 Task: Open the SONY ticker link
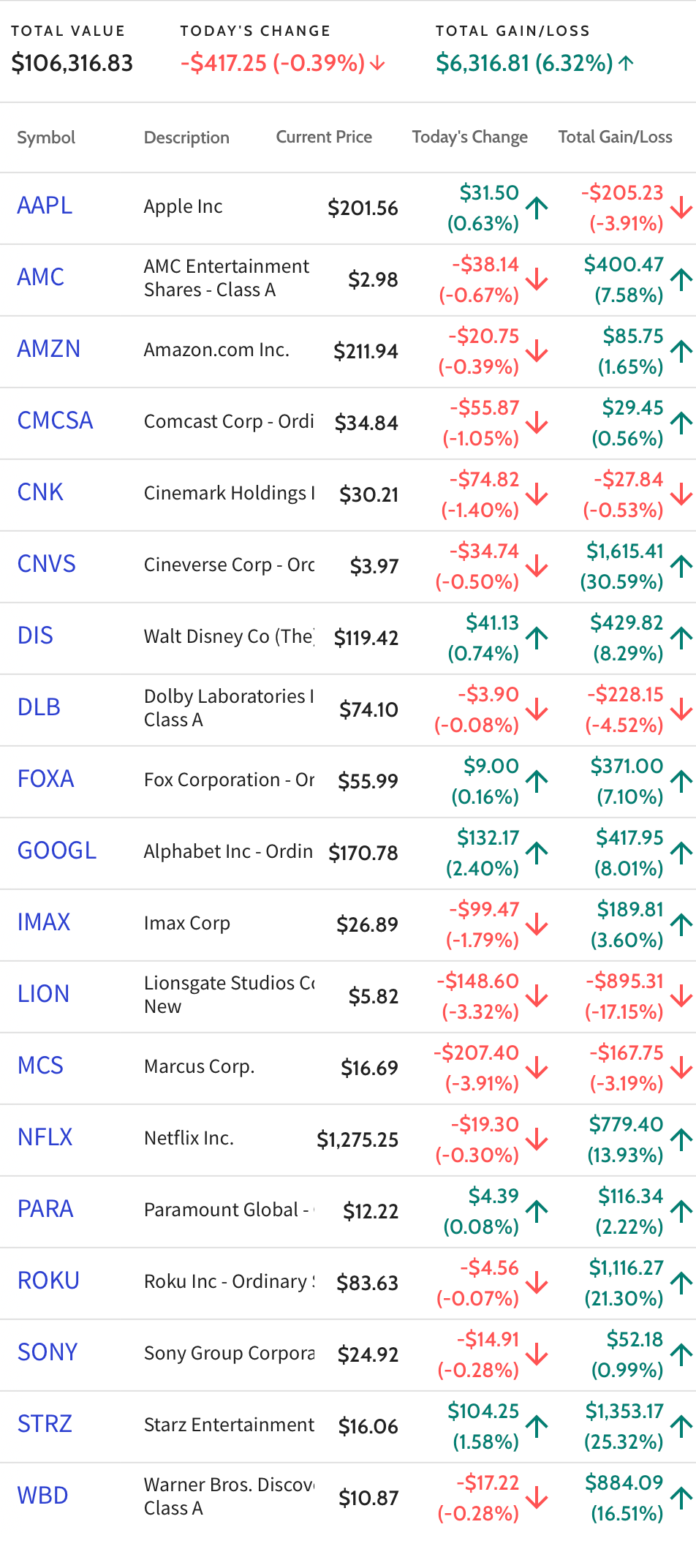[48, 1352]
